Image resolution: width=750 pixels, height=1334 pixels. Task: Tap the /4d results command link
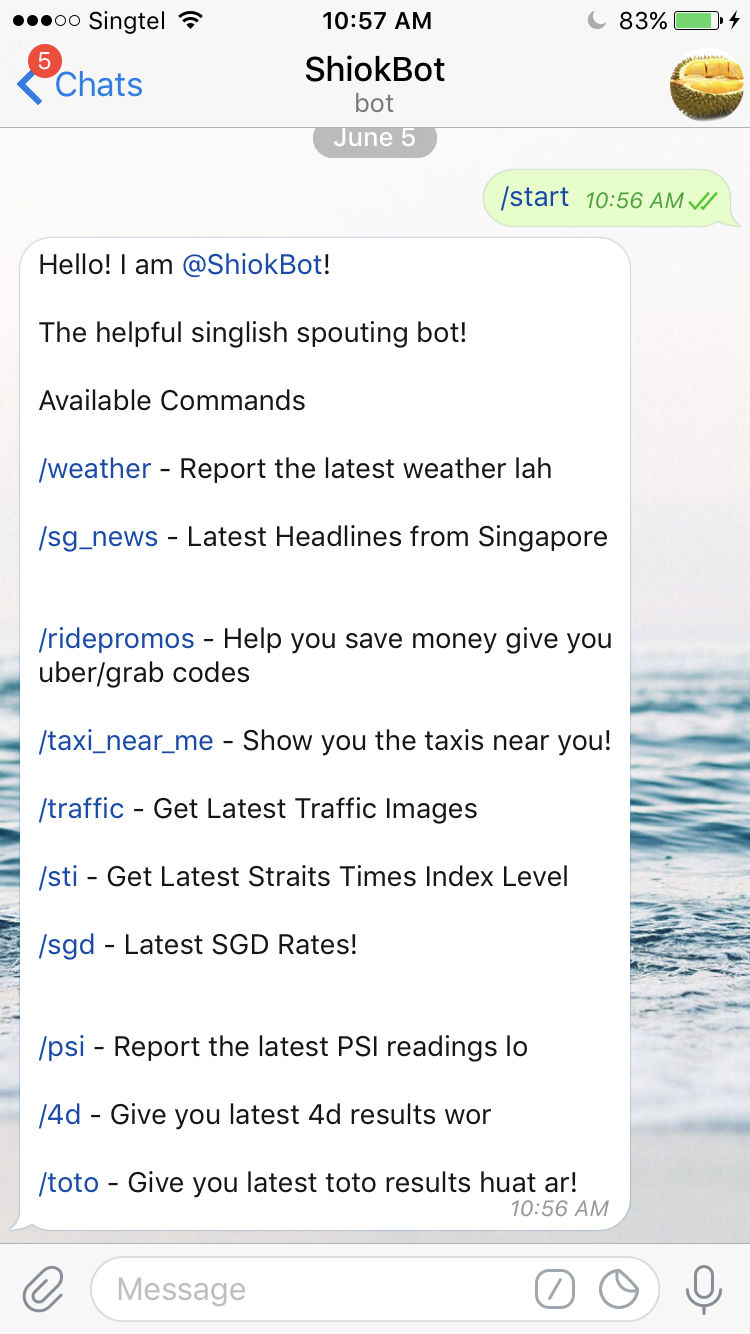click(60, 1115)
